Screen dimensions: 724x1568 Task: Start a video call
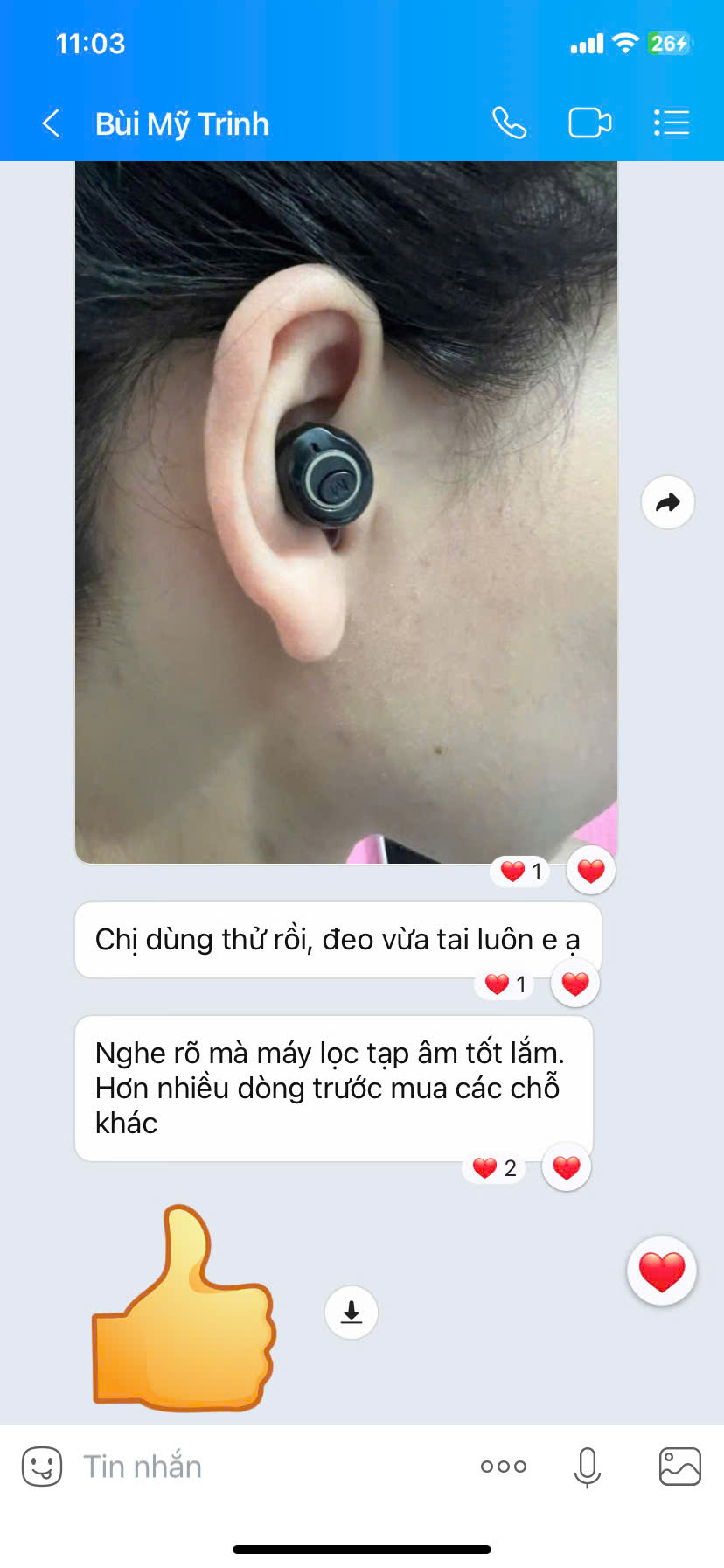coord(590,123)
